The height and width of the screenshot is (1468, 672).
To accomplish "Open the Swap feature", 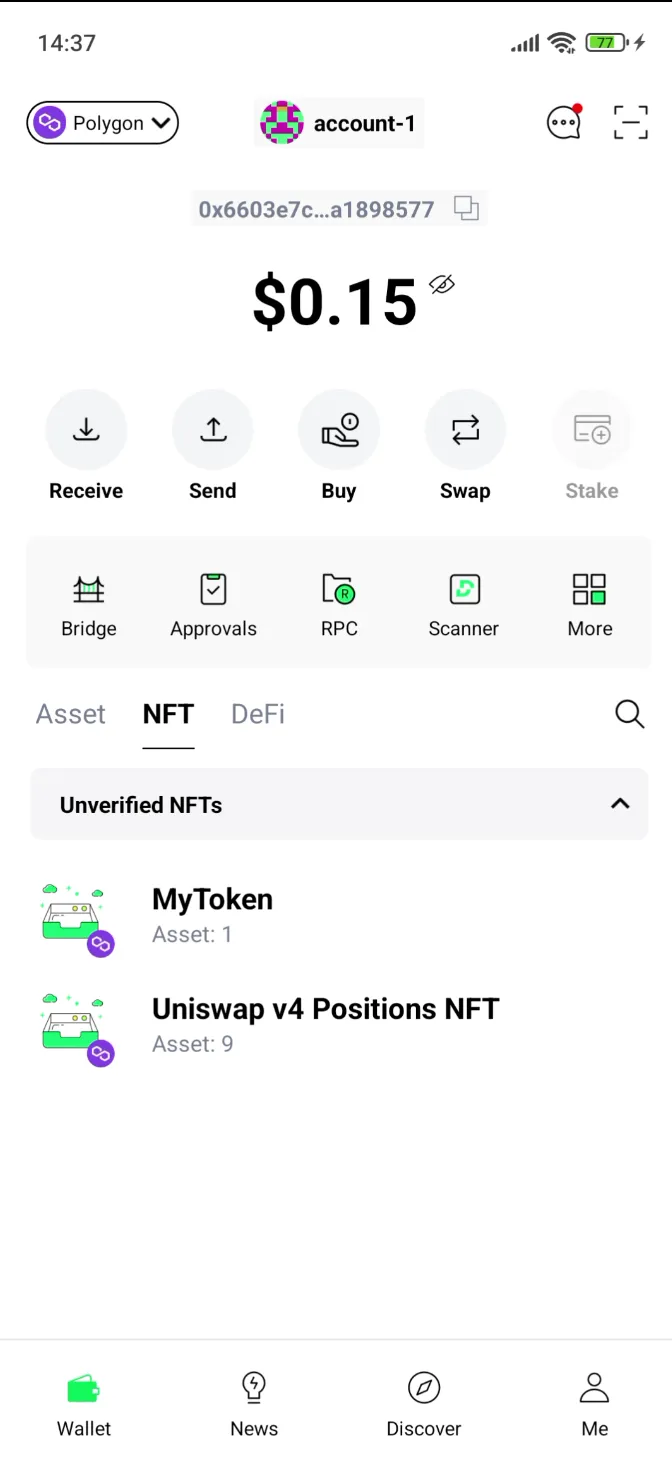I will coord(465,430).
